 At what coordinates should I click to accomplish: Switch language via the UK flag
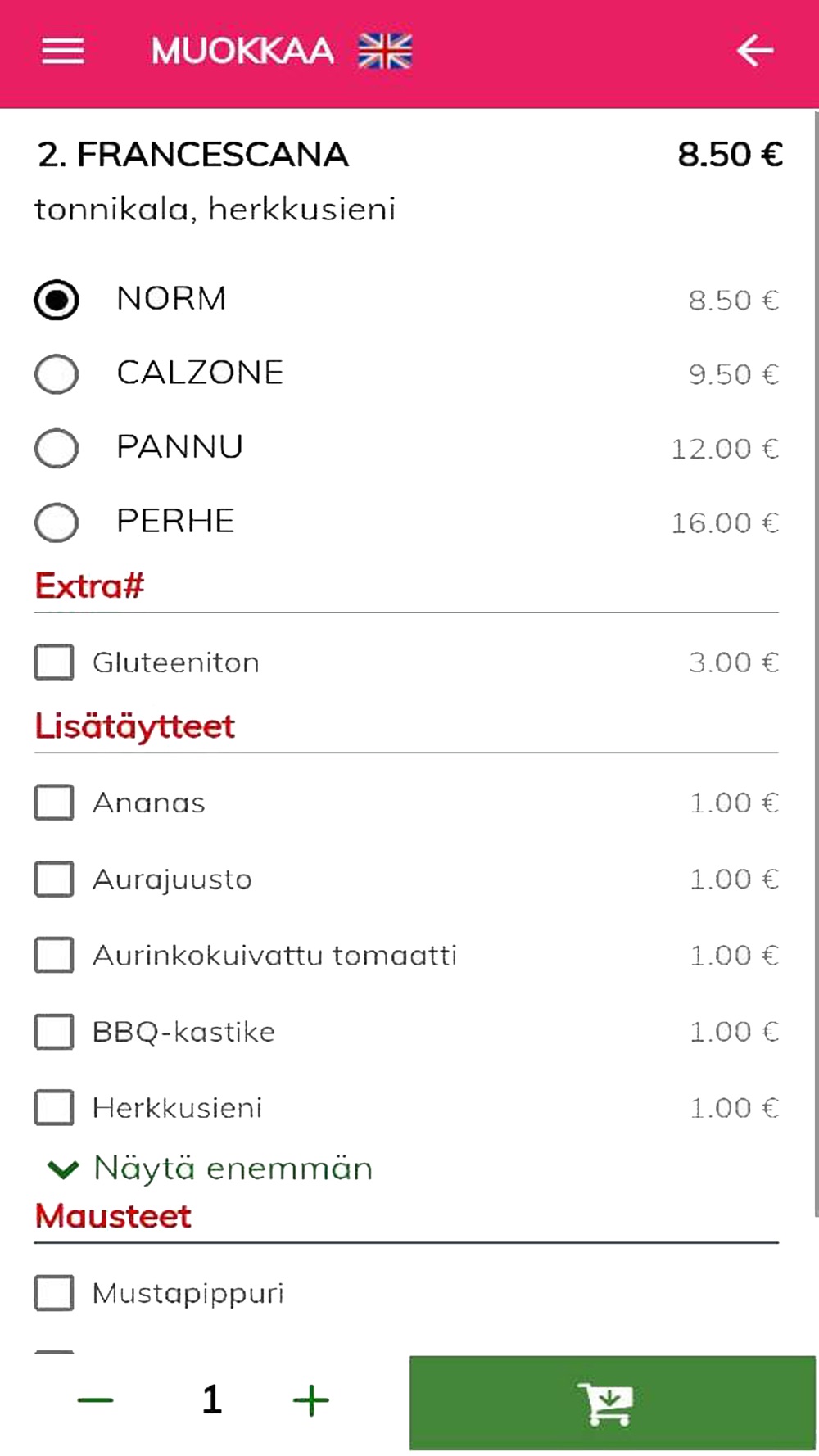(385, 51)
